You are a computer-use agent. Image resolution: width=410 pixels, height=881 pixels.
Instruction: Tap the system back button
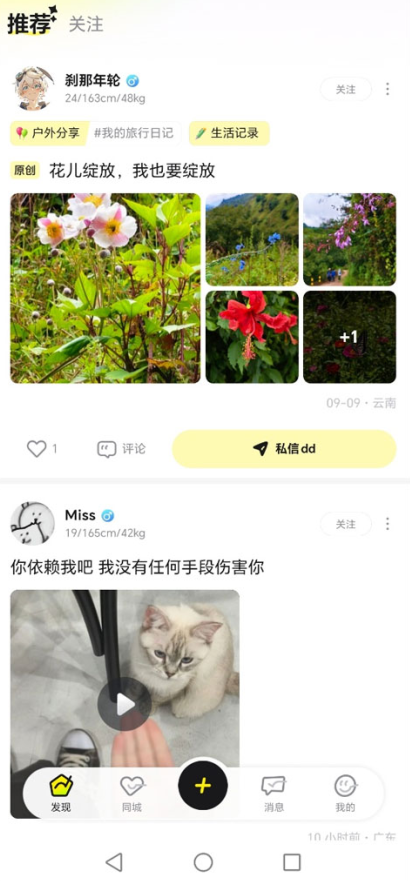(x=114, y=862)
